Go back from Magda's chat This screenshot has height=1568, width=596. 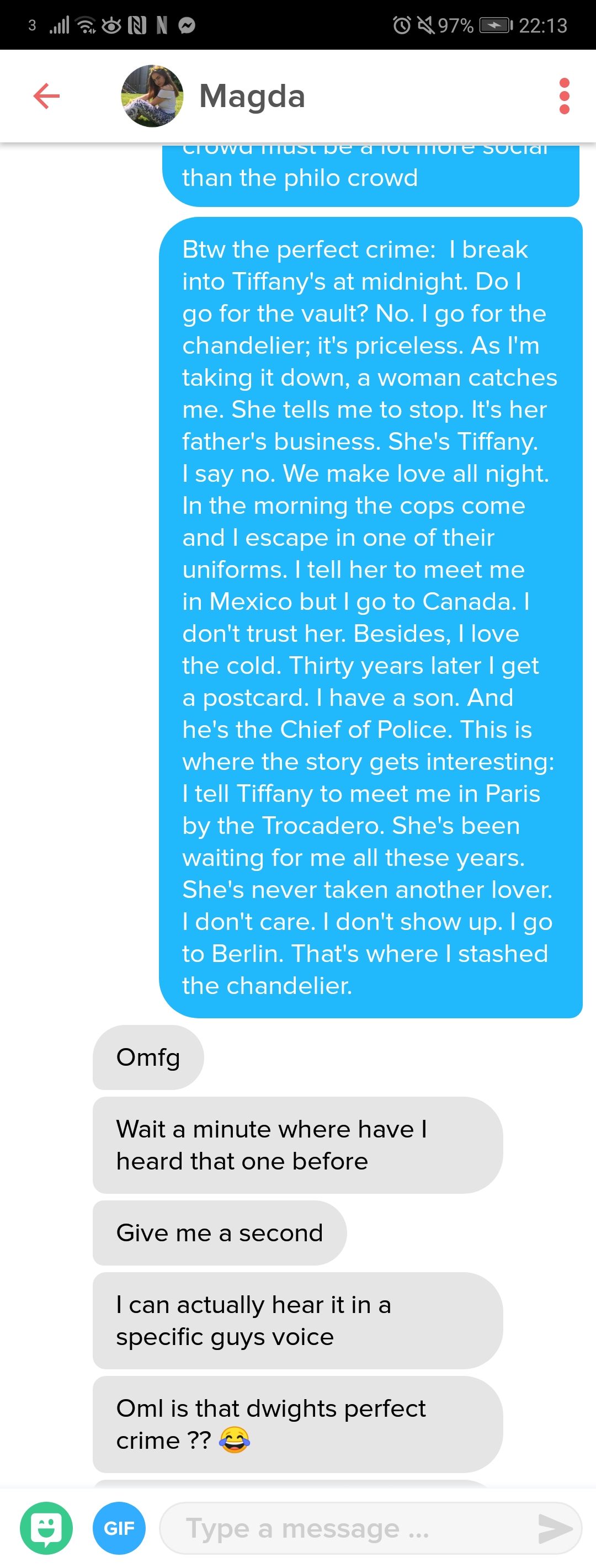click(x=46, y=96)
